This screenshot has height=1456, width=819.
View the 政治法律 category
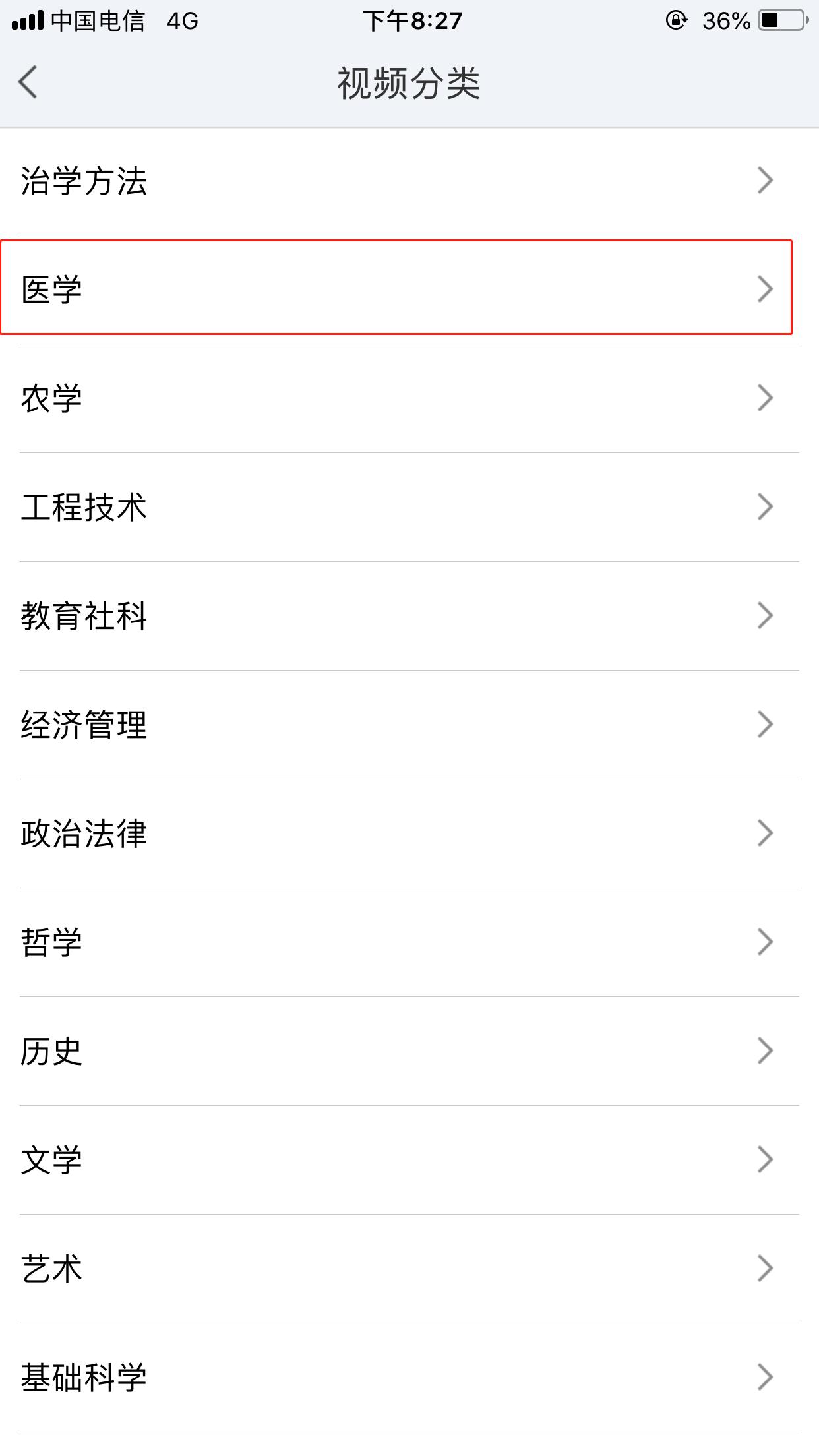tap(409, 834)
